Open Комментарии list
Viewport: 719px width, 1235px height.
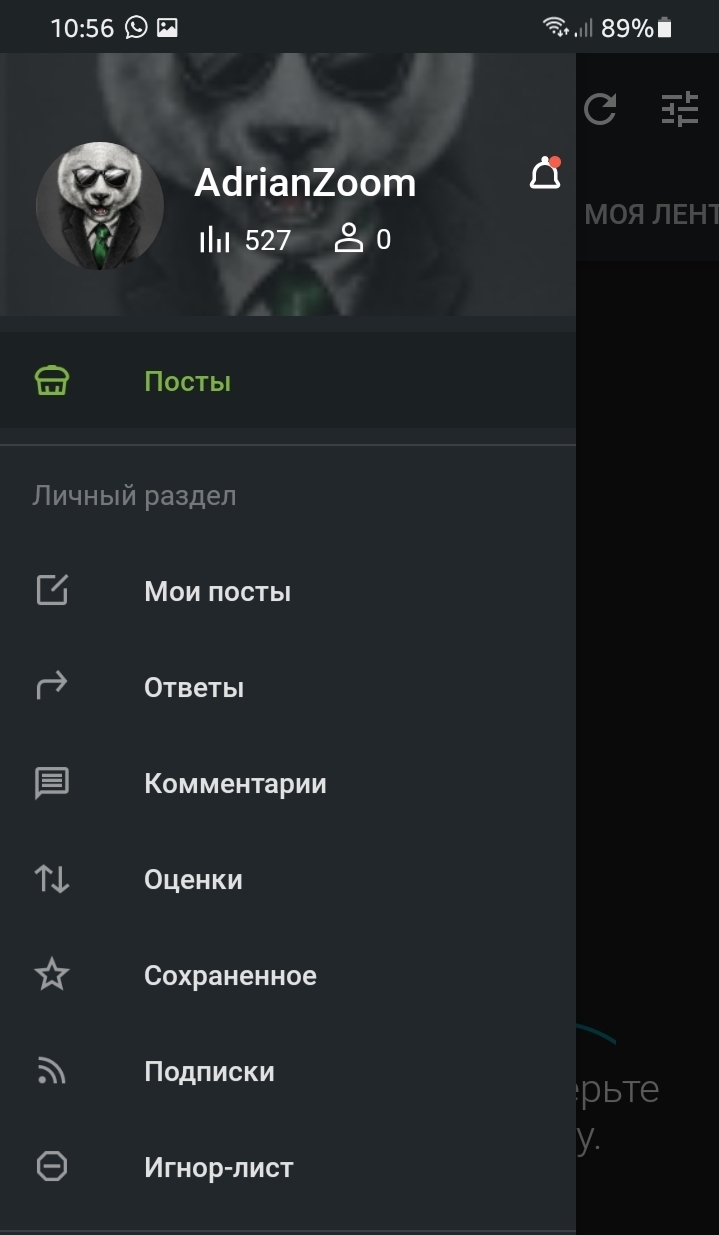click(x=235, y=784)
